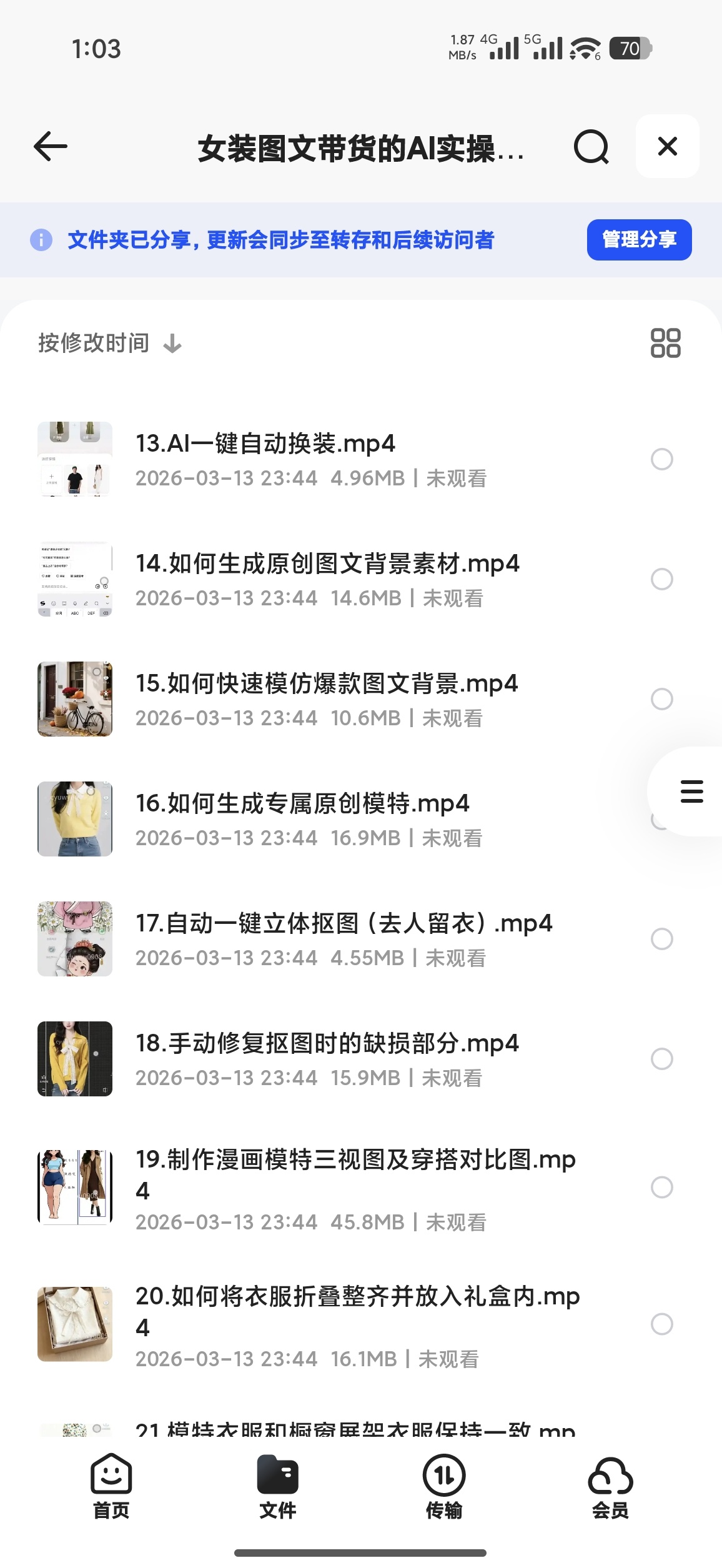
Task: Switch to the 传输 tab
Action: pyautogui.click(x=444, y=1486)
